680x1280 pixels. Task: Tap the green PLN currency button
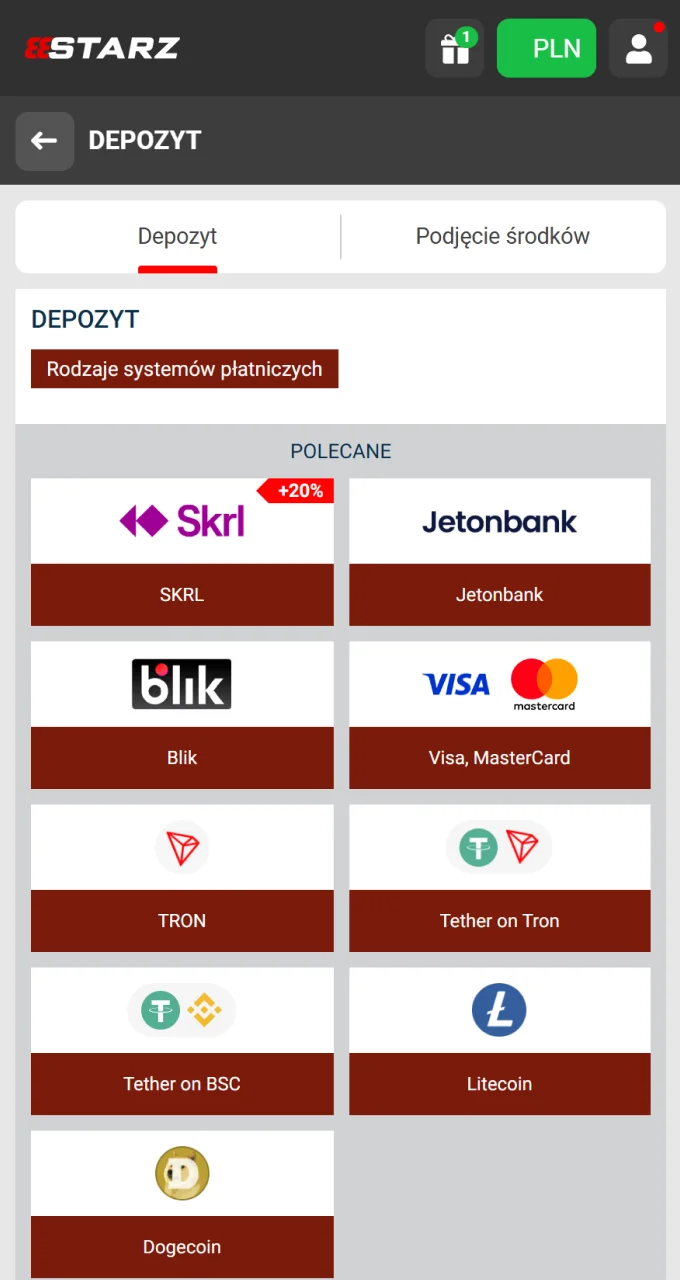coord(546,48)
